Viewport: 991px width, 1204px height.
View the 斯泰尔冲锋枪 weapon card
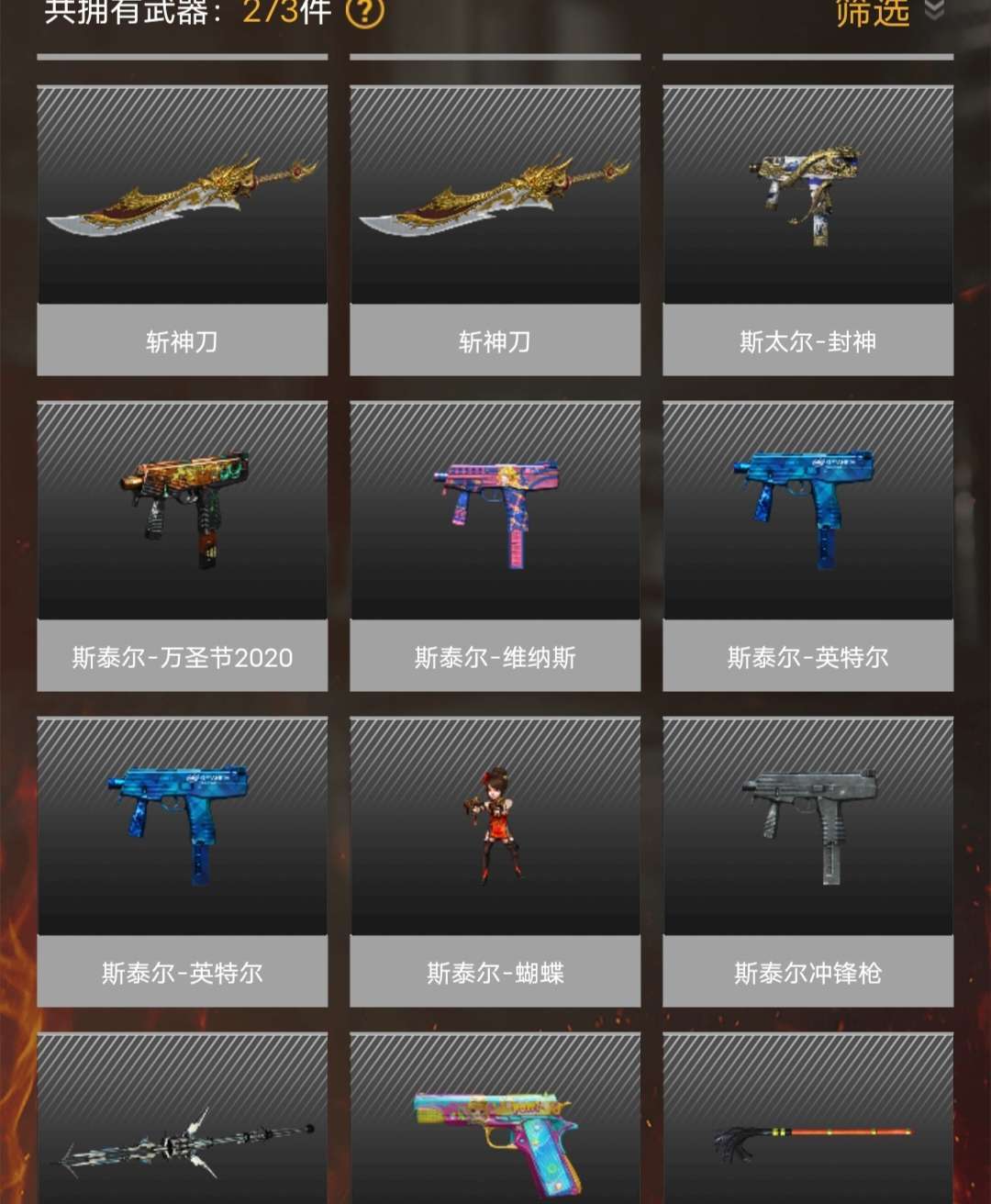pyautogui.click(x=807, y=861)
